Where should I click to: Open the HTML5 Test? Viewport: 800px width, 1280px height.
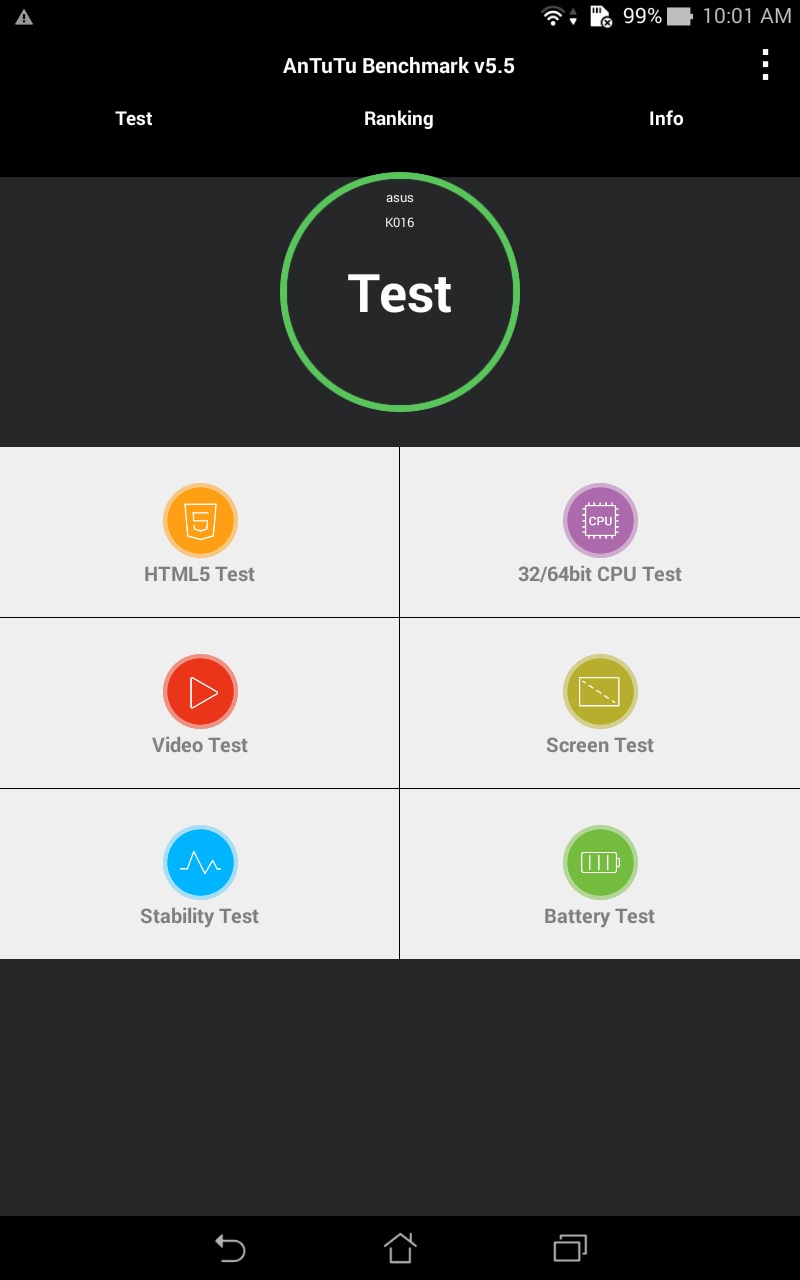200,533
